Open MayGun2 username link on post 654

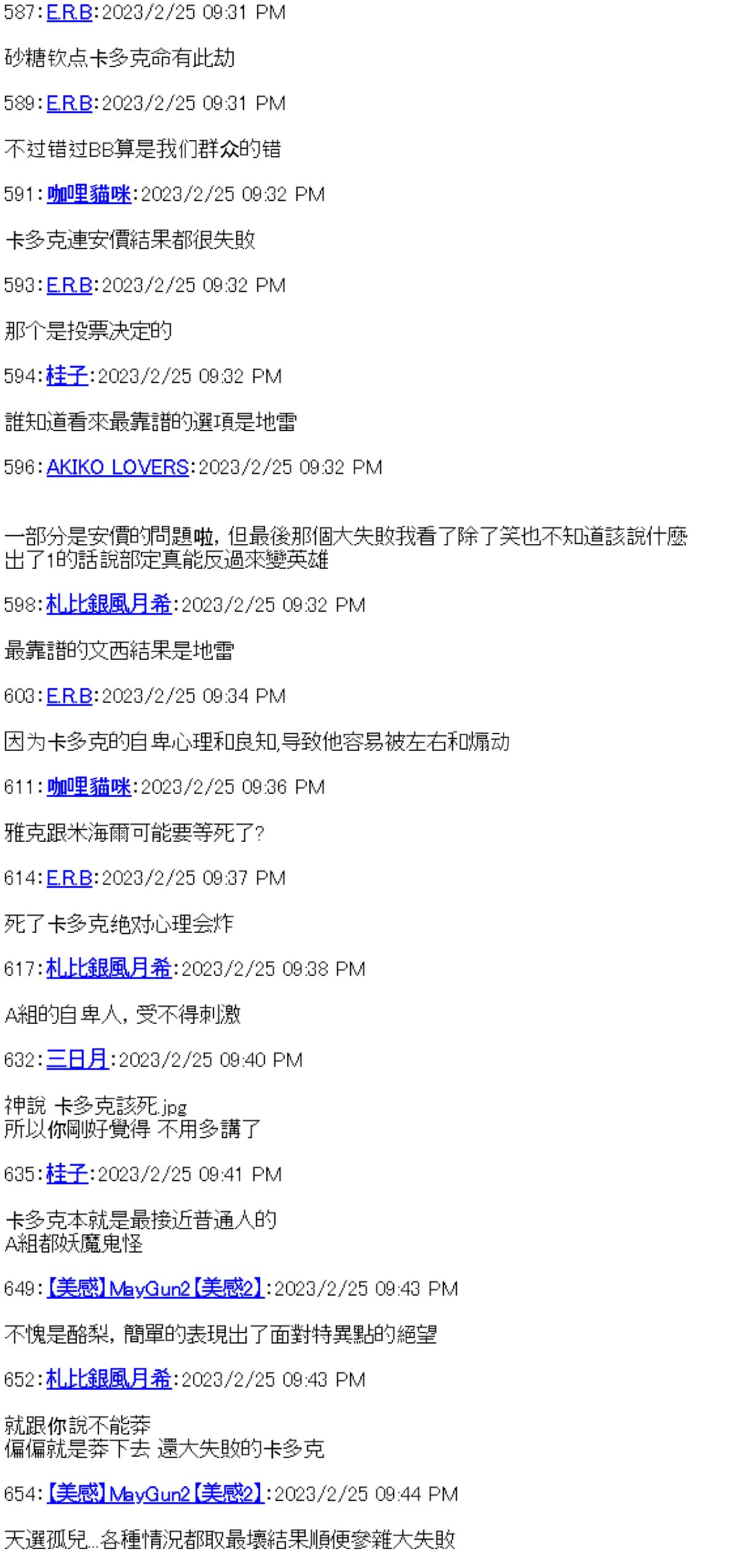coord(156,1494)
